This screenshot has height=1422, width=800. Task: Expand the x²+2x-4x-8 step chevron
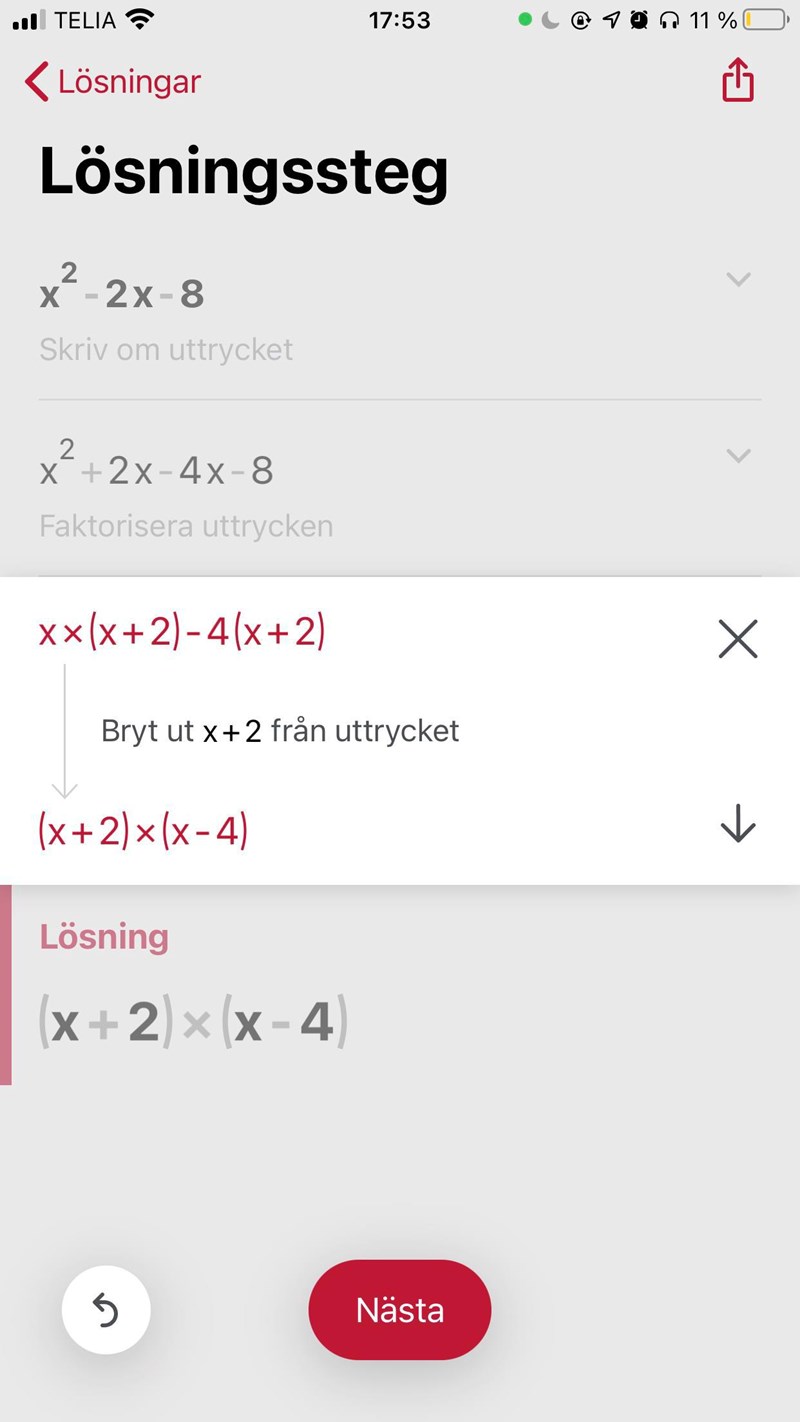738,456
